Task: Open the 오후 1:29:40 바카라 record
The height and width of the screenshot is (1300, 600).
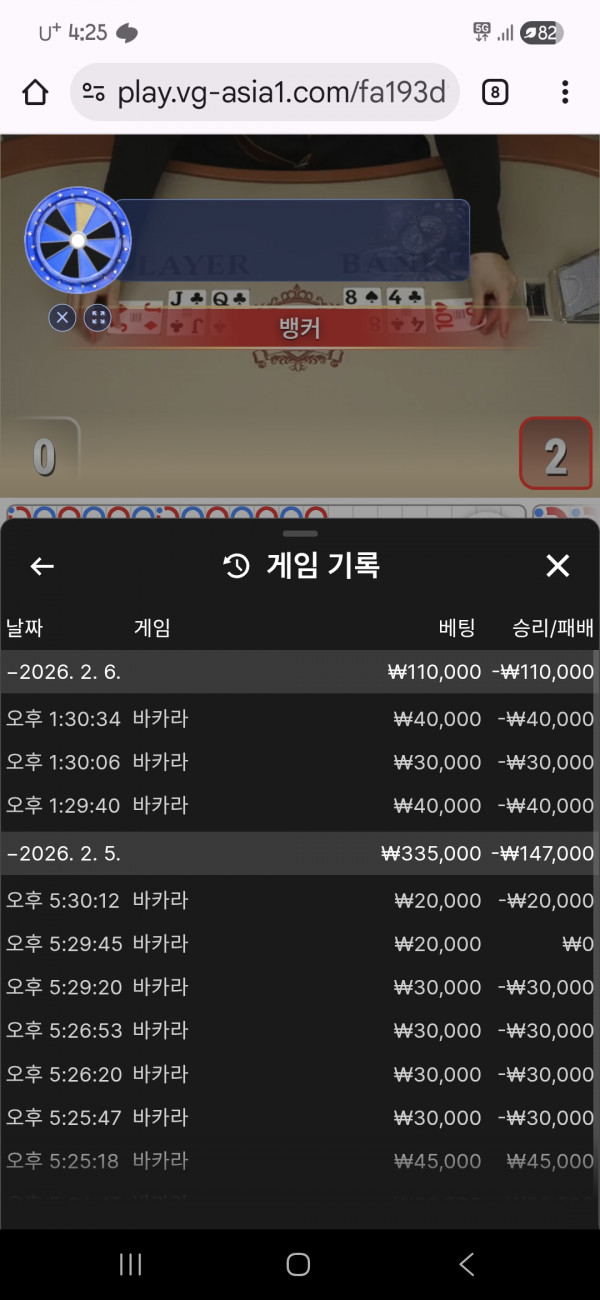Action: click(x=300, y=805)
